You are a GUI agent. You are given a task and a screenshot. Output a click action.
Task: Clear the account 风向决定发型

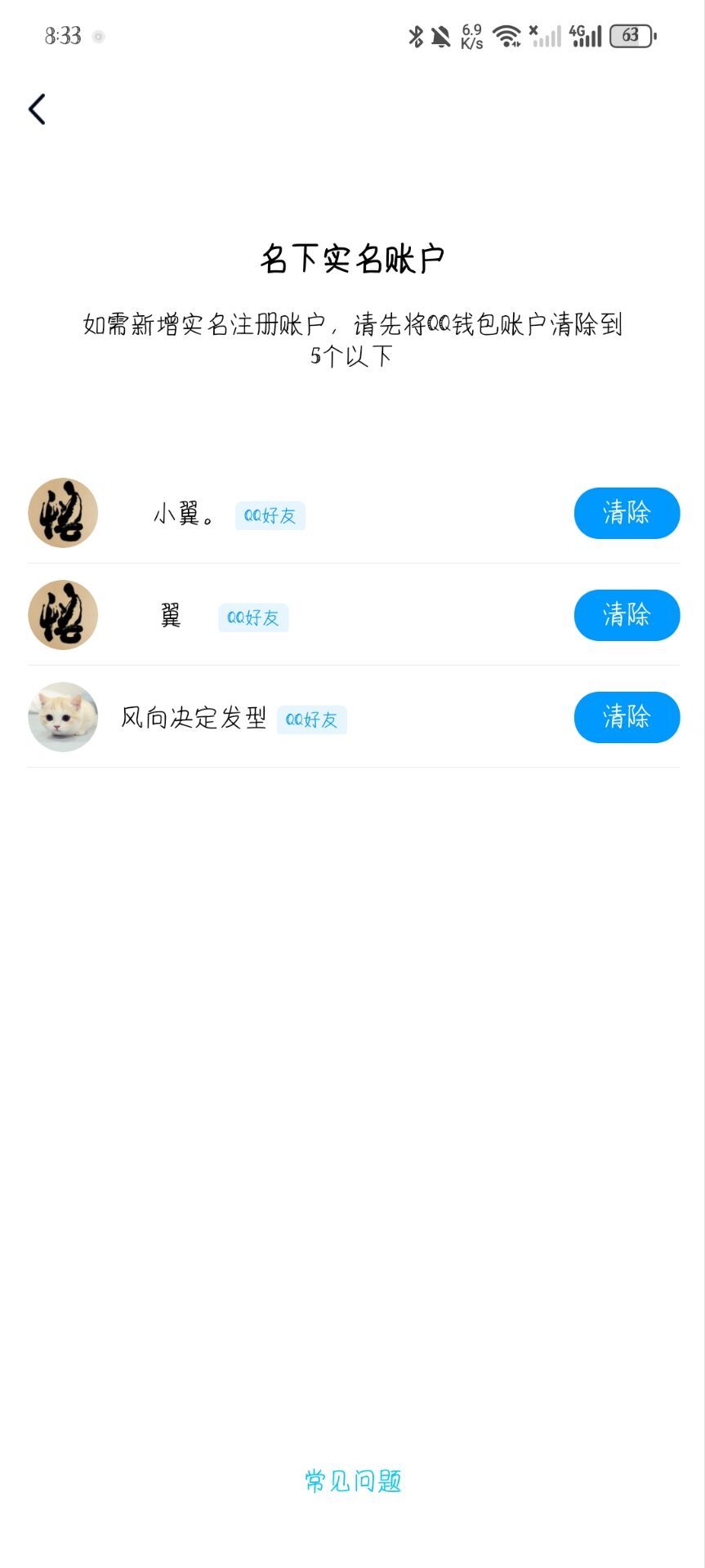(x=626, y=717)
